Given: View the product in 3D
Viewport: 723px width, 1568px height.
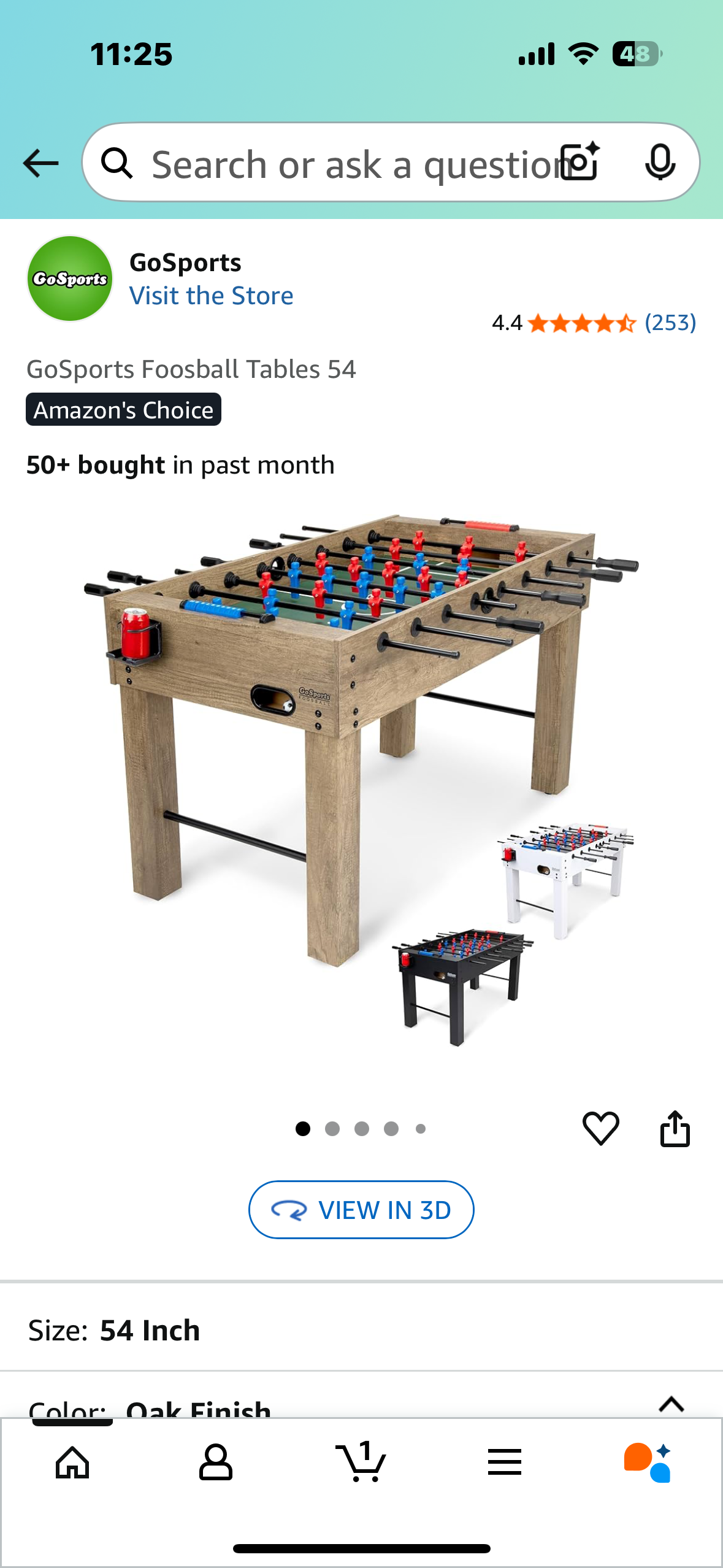Looking at the screenshot, I should (361, 1210).
